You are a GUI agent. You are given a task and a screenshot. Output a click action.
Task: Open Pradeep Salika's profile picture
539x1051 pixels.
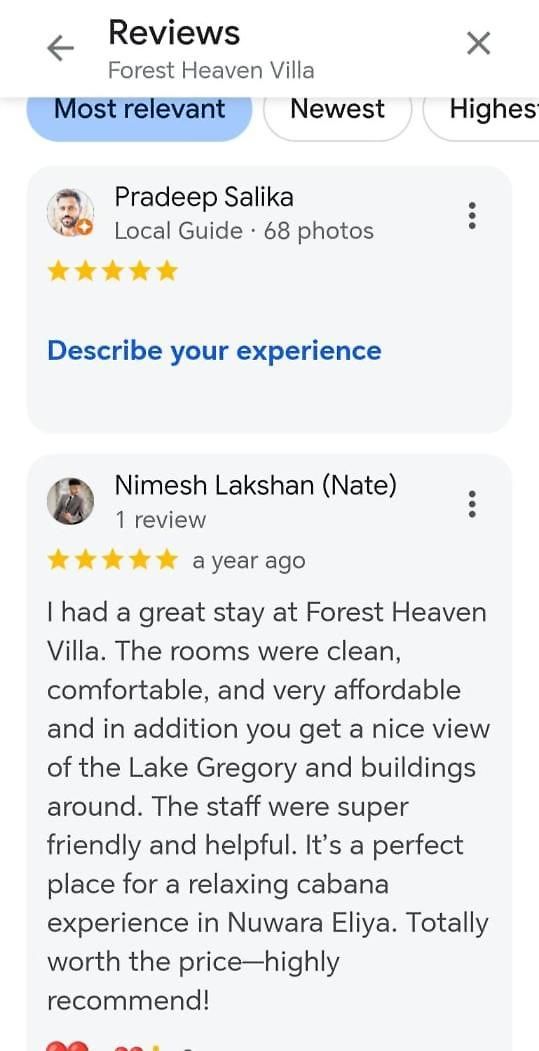tap(70, 213)
